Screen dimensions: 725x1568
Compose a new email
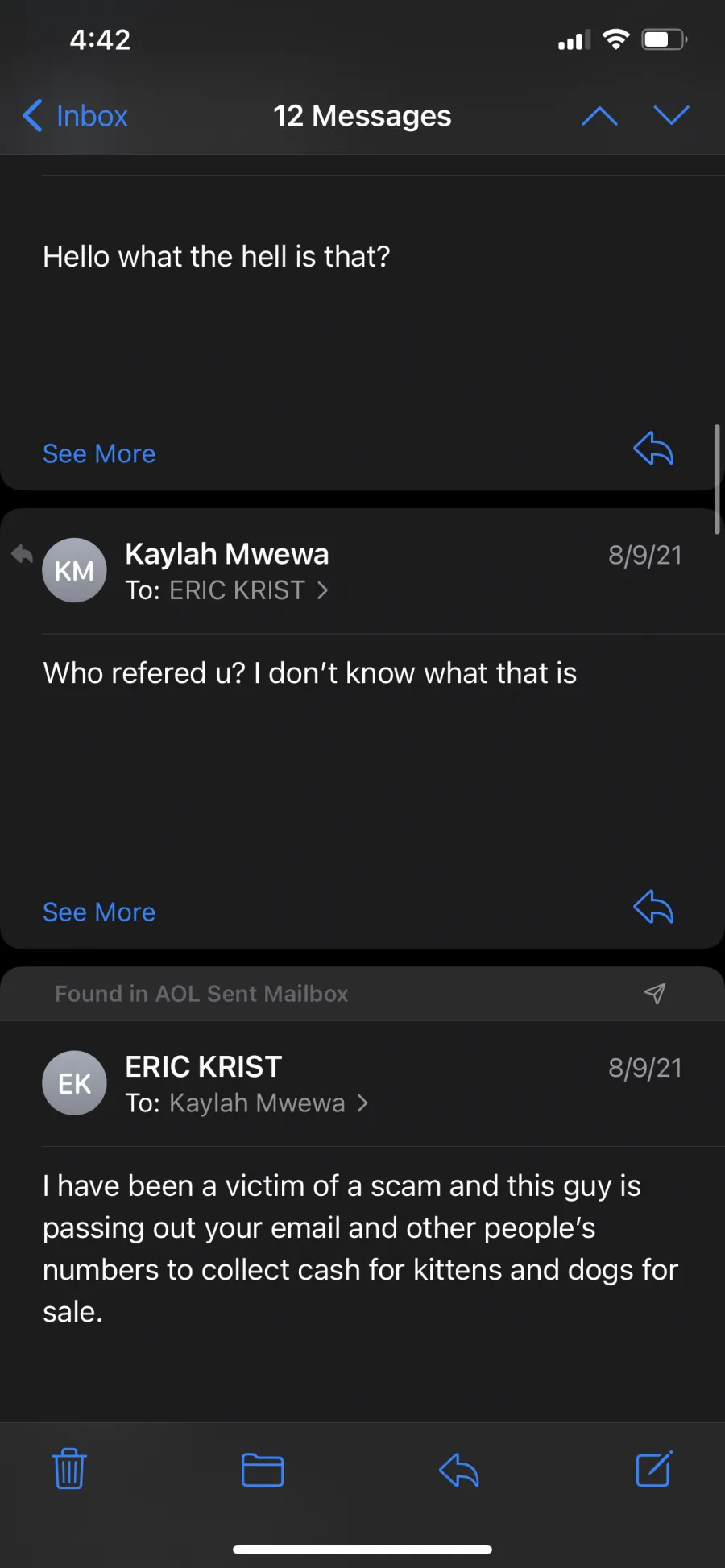point(654,1469)
